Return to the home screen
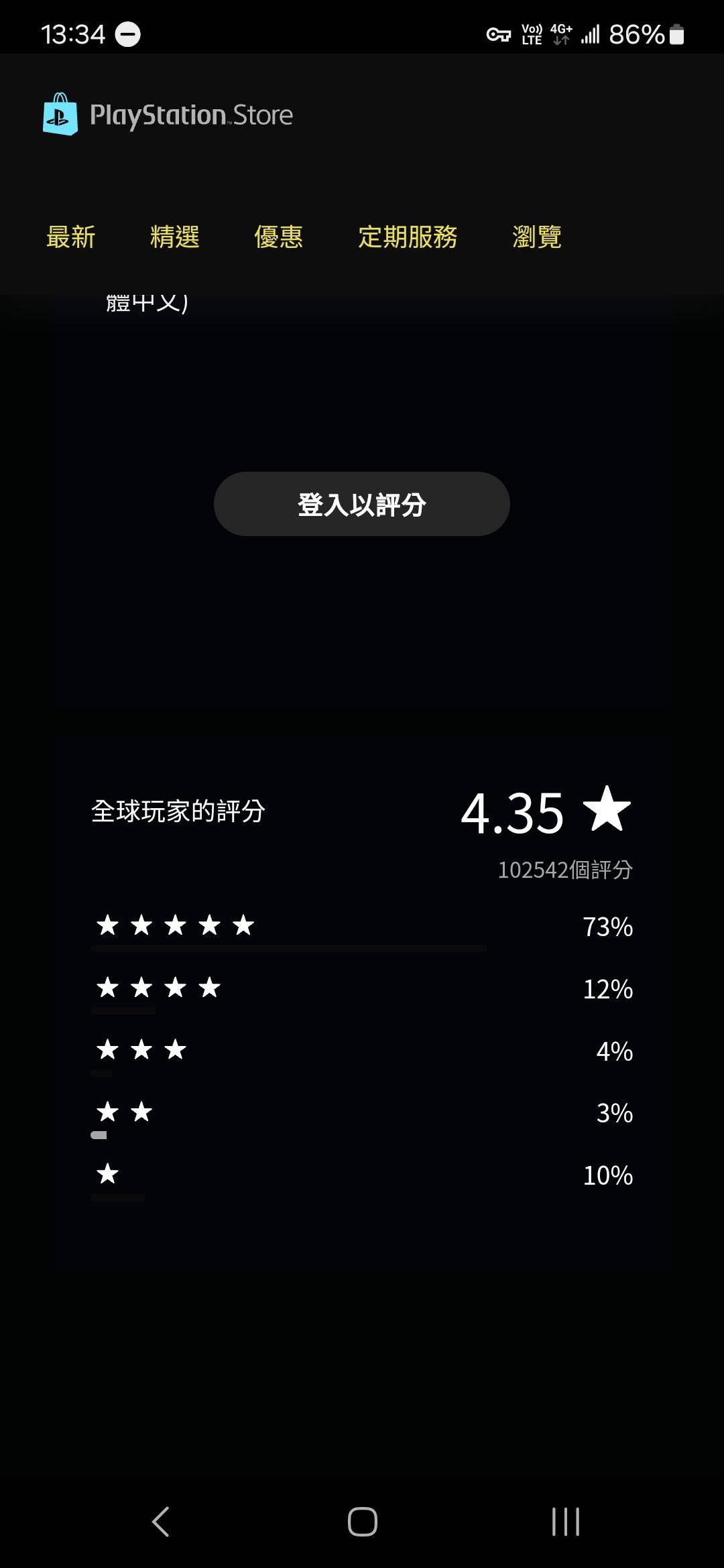The width and height of the screenshot is (724, 1568). [x=362, y=1521]
